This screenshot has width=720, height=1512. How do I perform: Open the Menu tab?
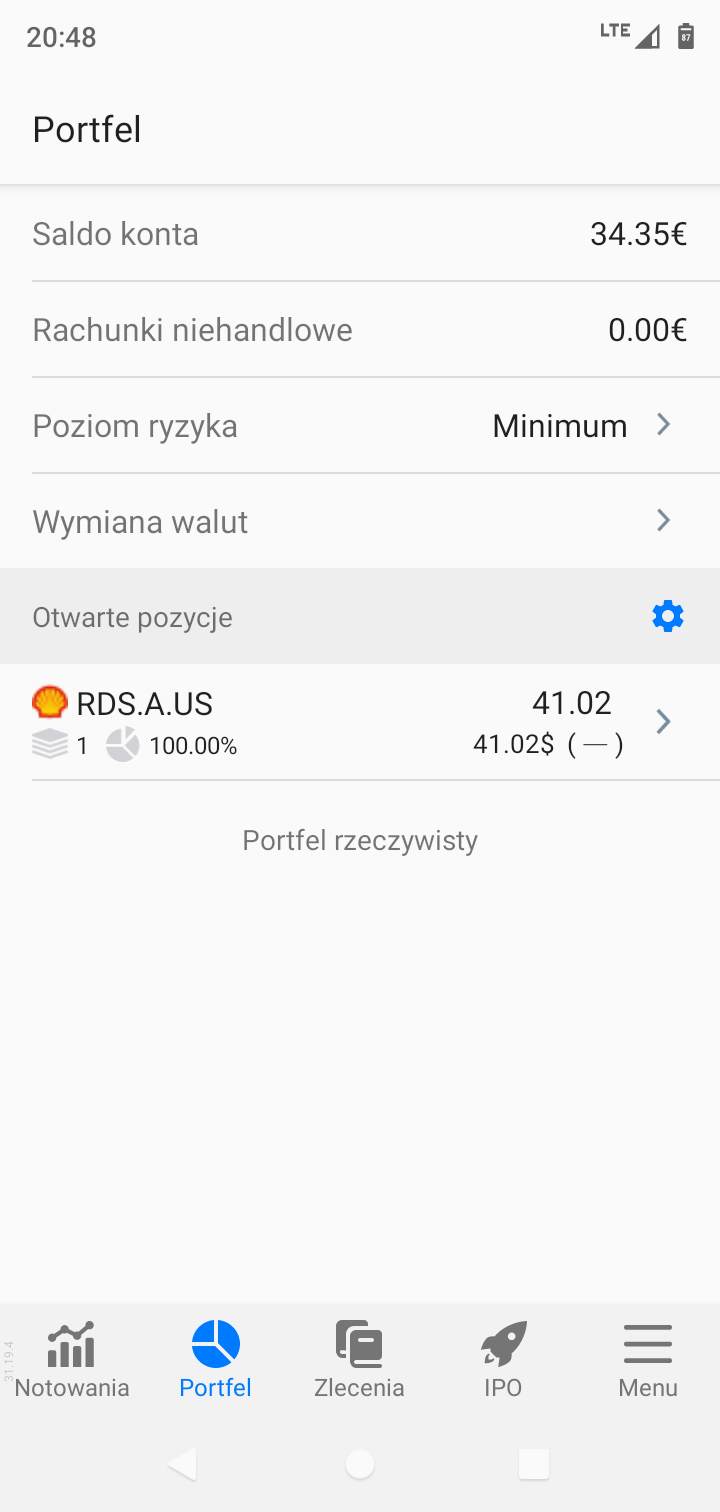648,1359
